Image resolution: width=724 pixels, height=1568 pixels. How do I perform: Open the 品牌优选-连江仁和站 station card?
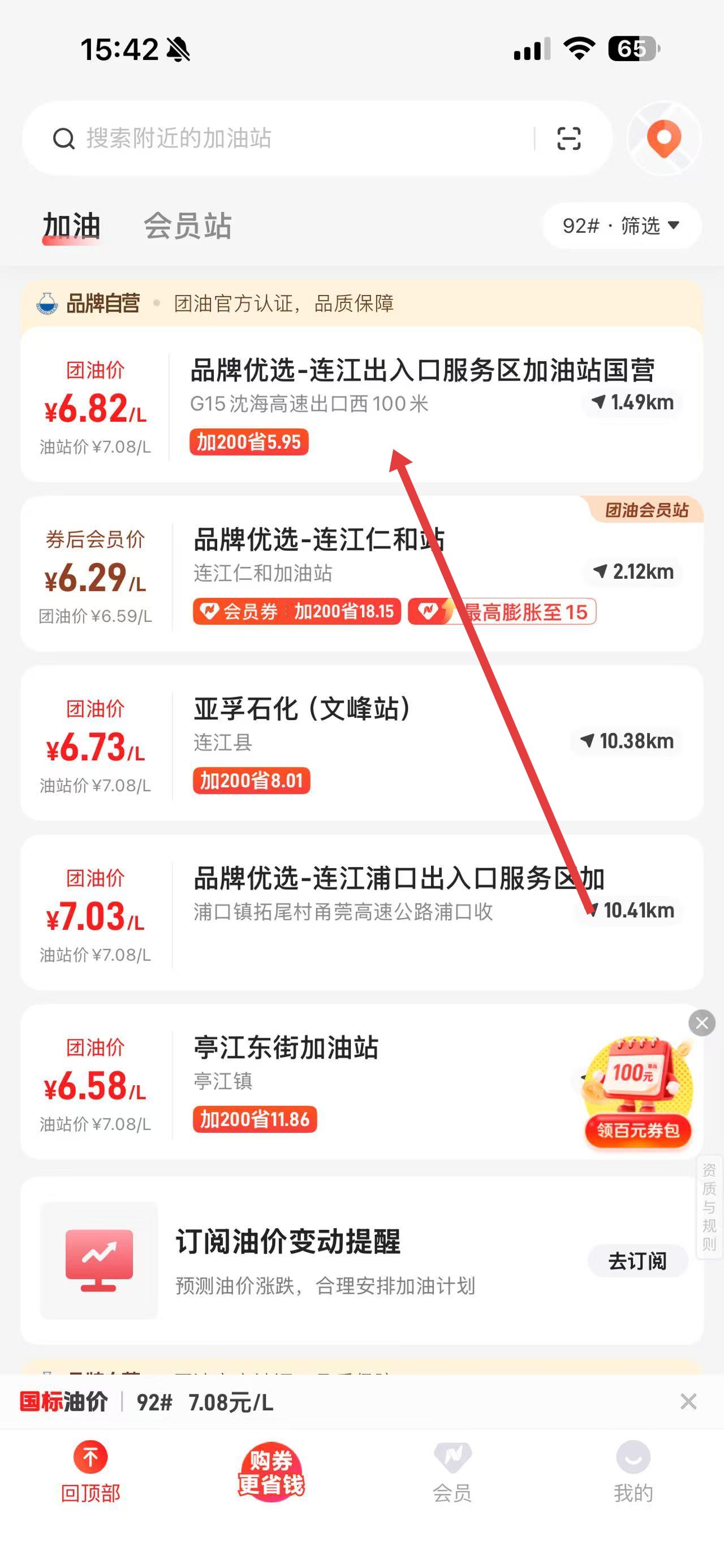click(x=319, y=540)
